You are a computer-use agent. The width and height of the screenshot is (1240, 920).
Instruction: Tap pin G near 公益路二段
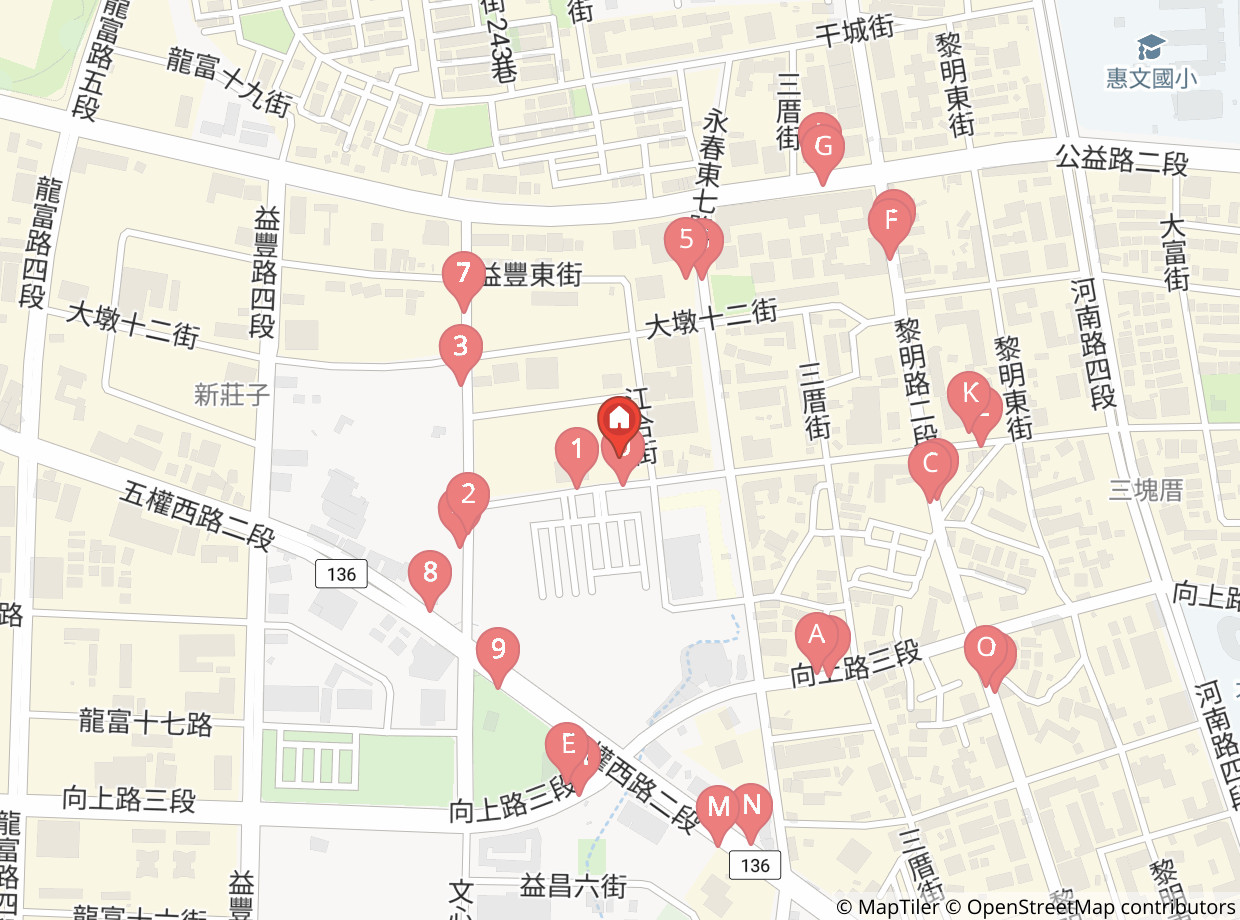823,153
